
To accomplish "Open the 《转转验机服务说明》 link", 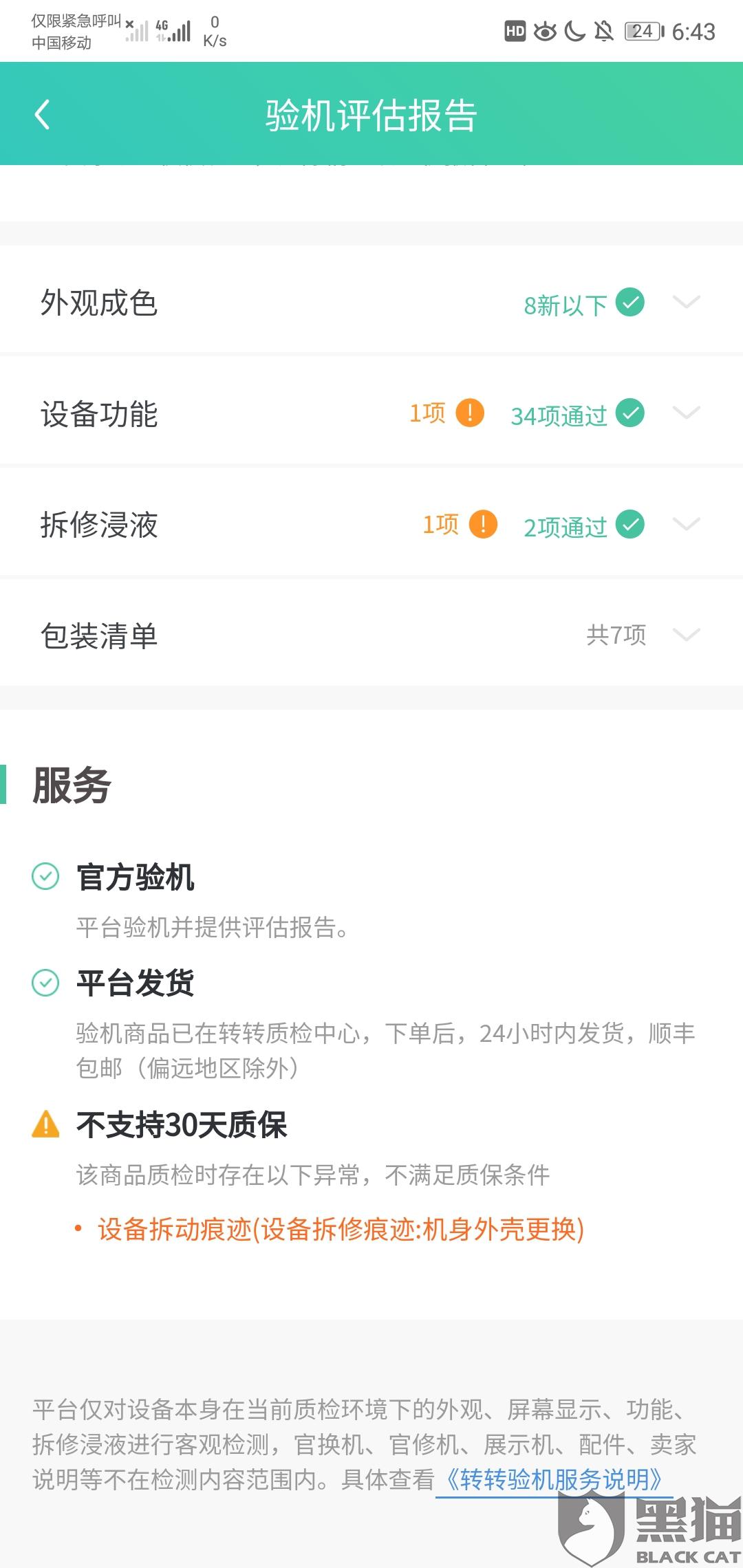I will click(554, 1479).
